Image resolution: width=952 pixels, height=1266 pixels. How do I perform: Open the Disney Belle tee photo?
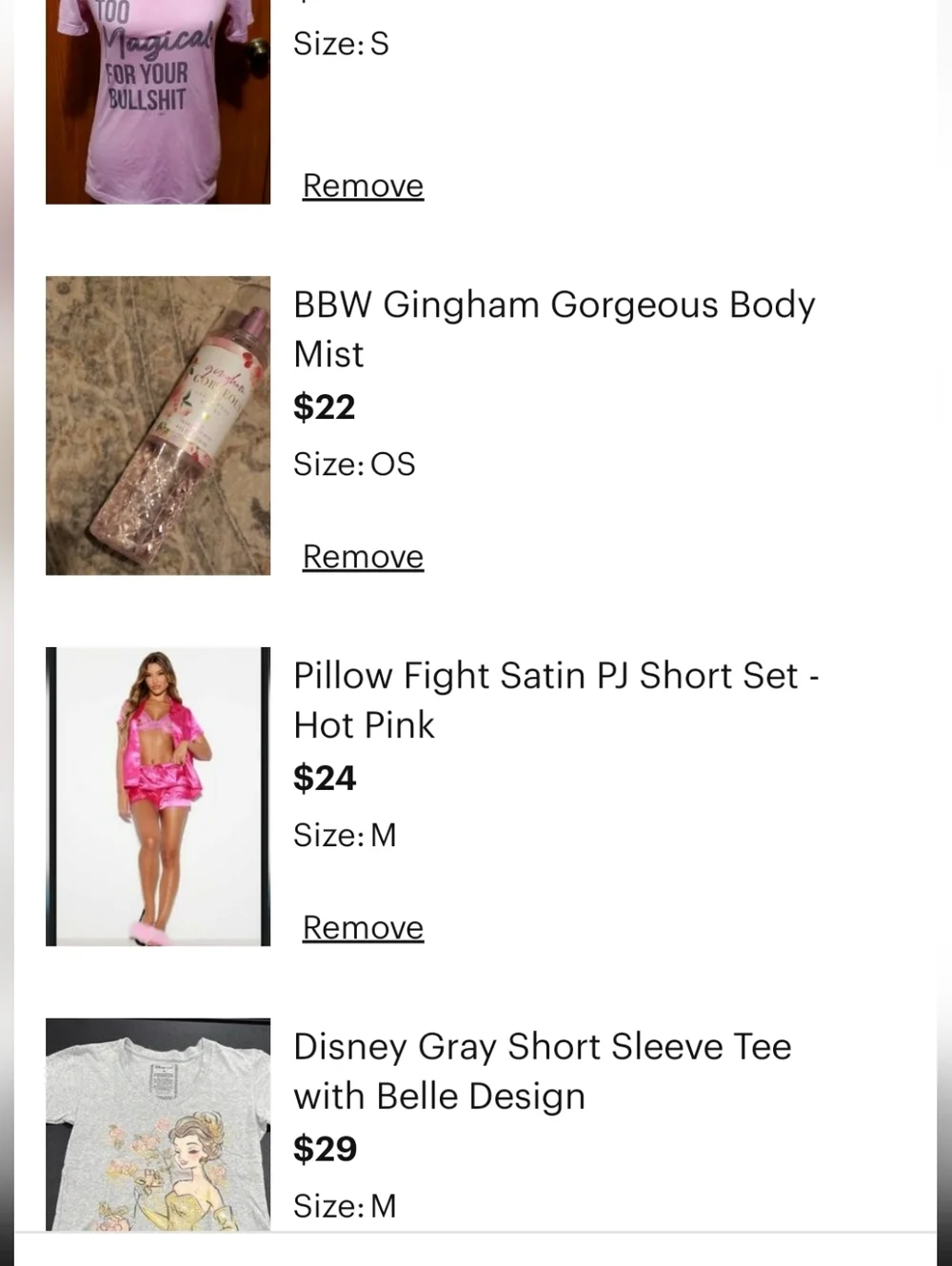[x=158, y=1125]
